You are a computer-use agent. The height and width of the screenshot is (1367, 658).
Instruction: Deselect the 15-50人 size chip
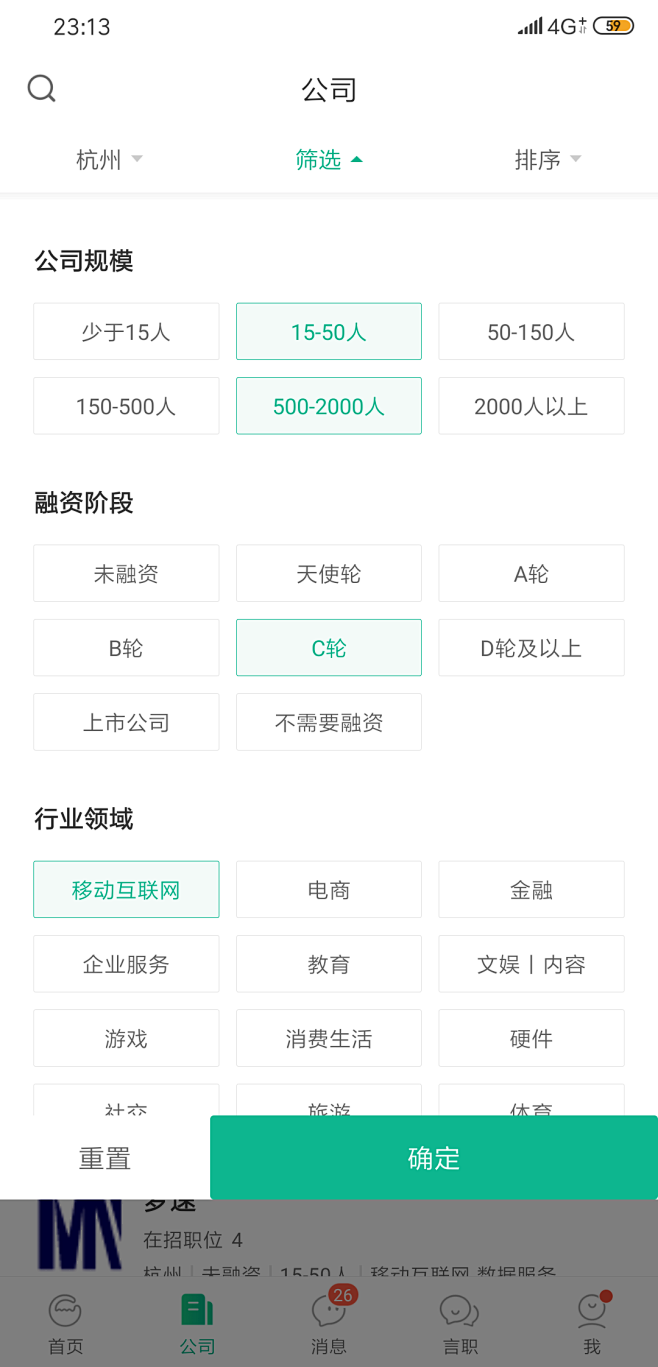click(329, 332)
